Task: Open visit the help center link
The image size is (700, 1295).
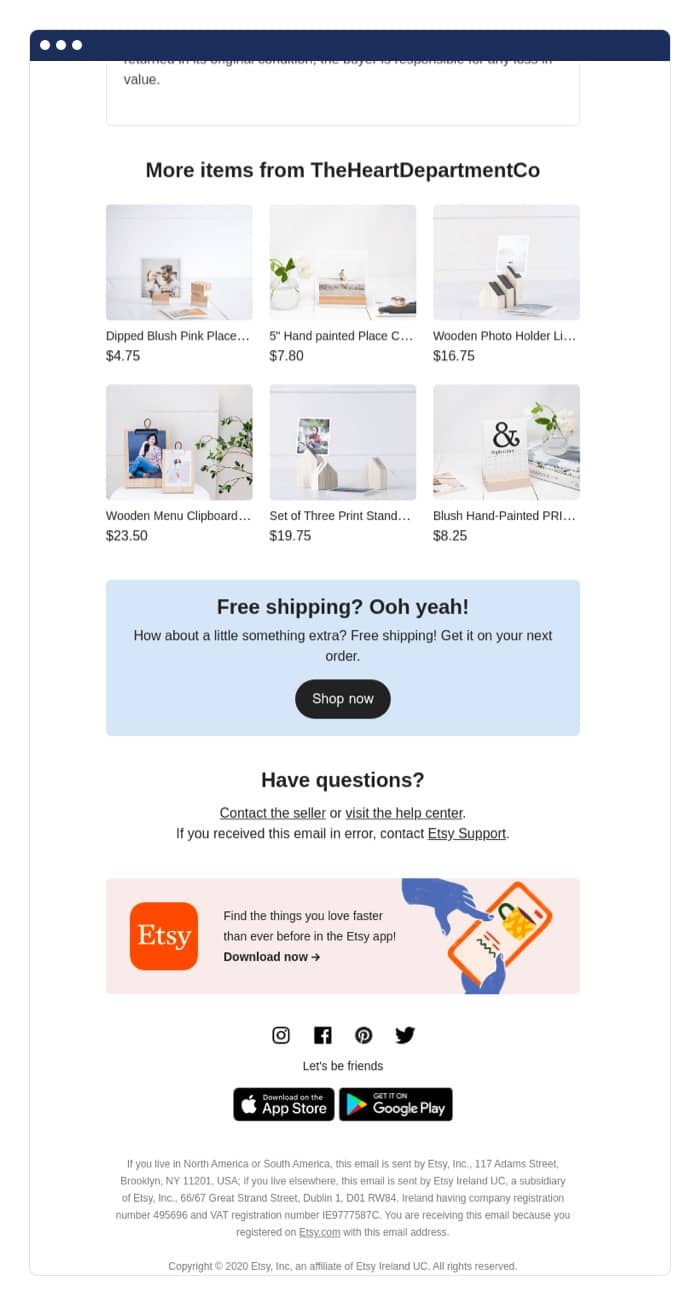Action: 404,813
